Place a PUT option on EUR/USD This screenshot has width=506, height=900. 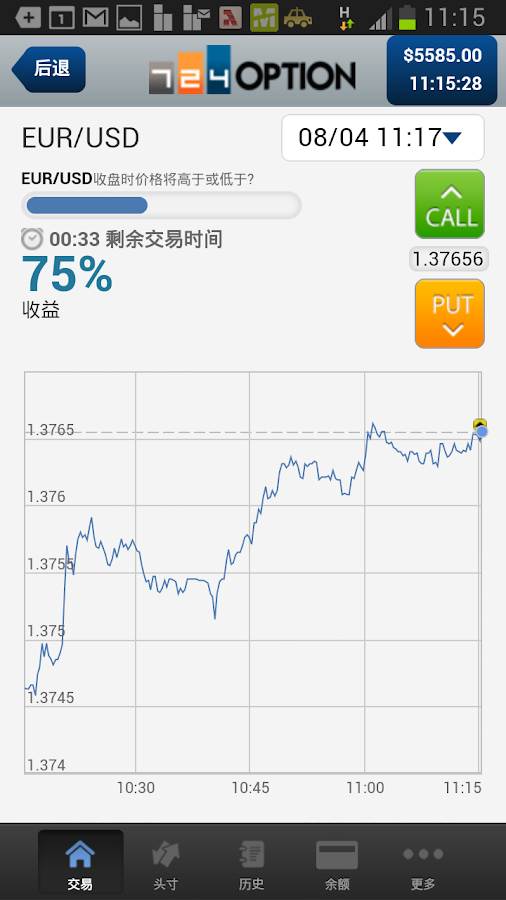click(450, 313)
